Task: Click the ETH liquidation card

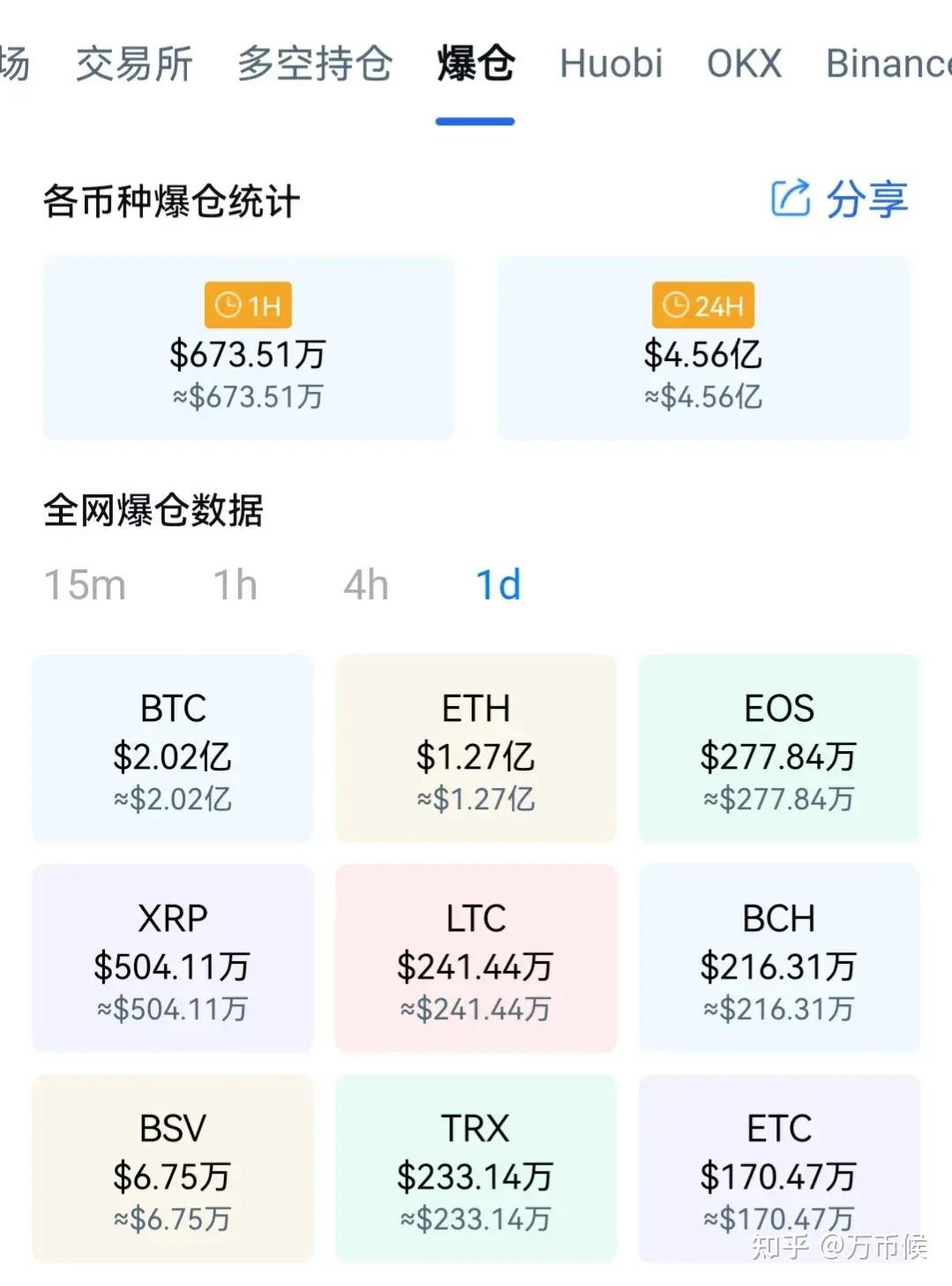Action: [x=476, y=748]
